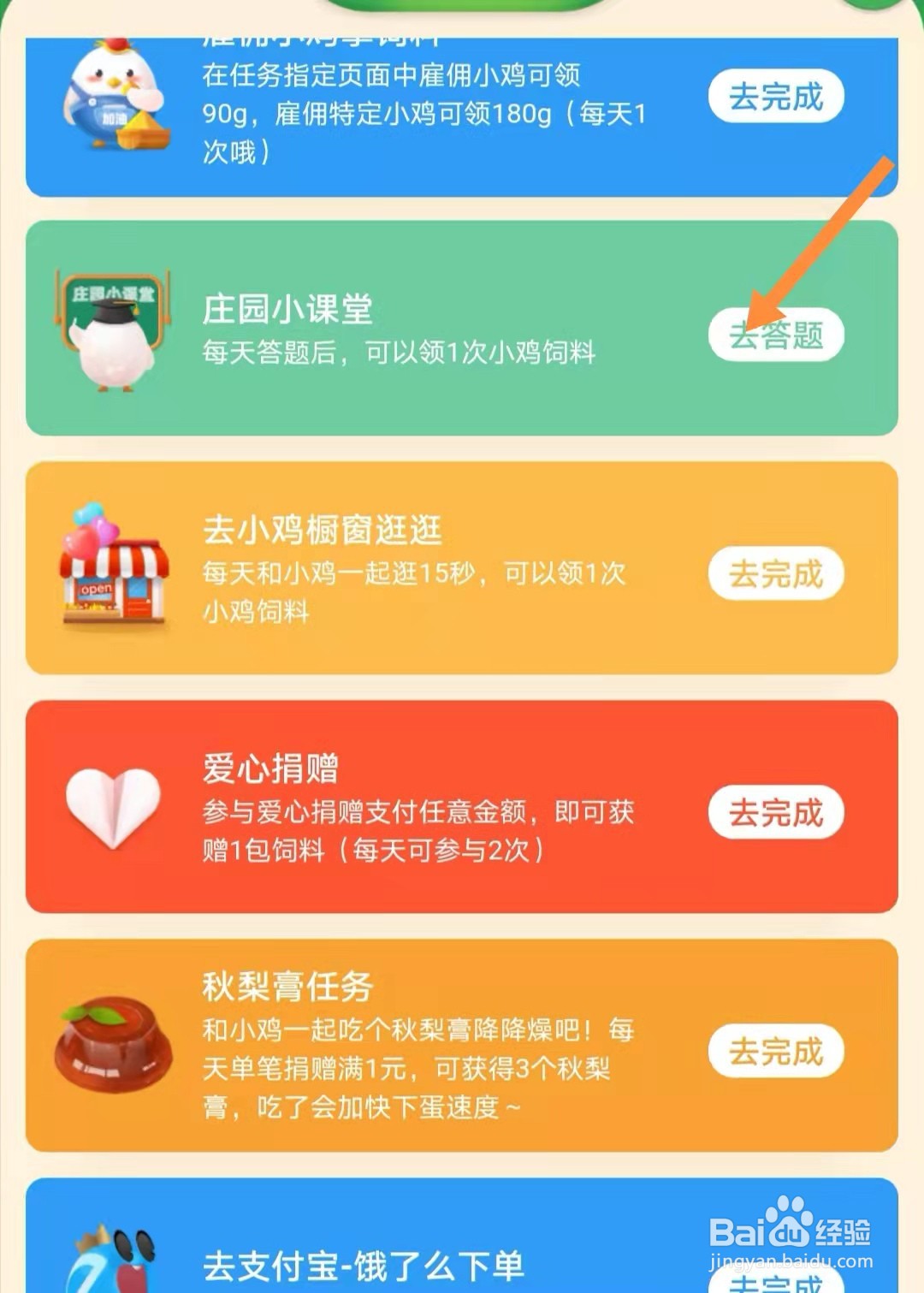Select the 去小鸡橱窗逛逛 title

(321, 531)
